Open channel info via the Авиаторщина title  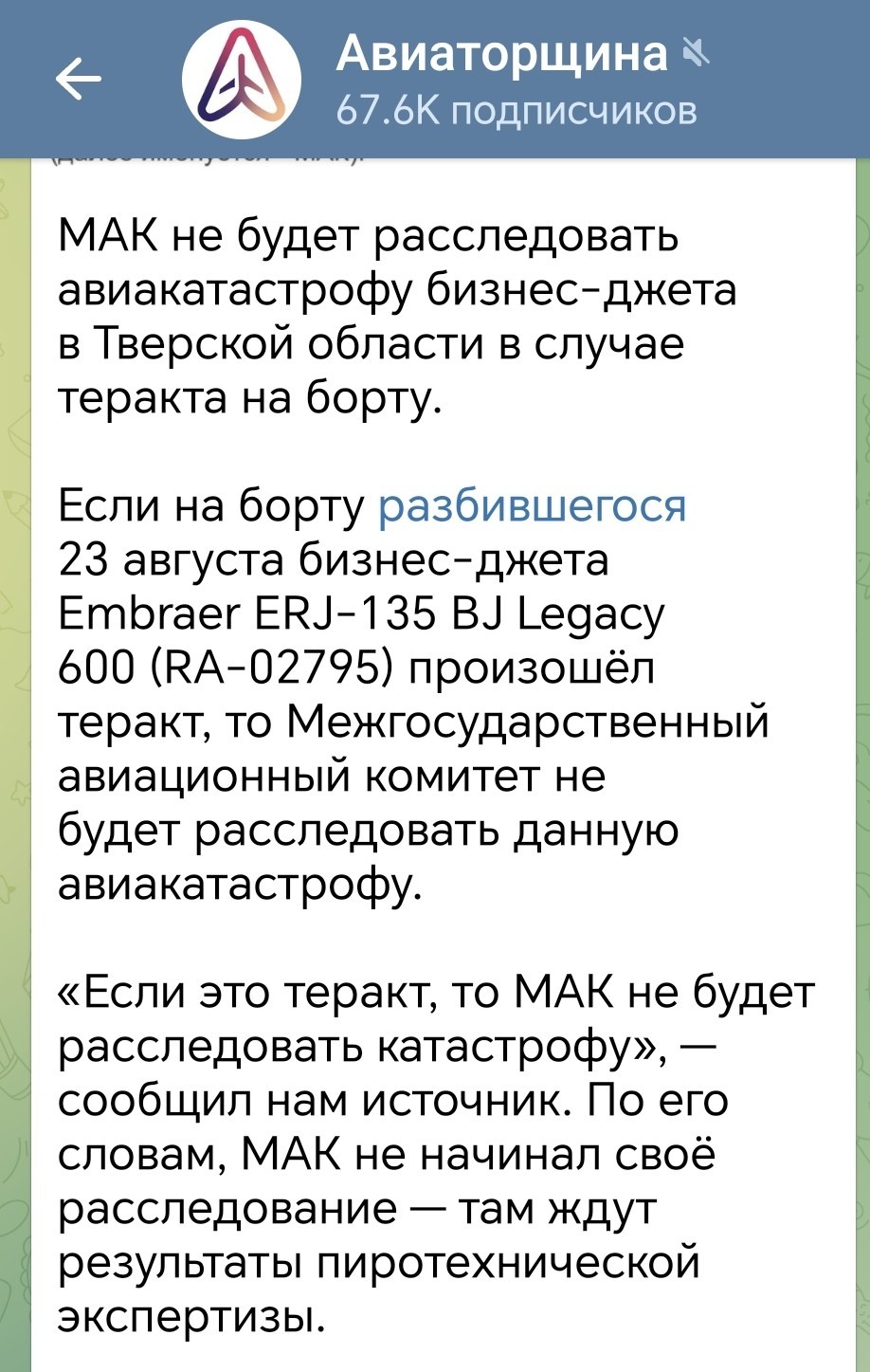pyautogui.click(x=502, y=54)
